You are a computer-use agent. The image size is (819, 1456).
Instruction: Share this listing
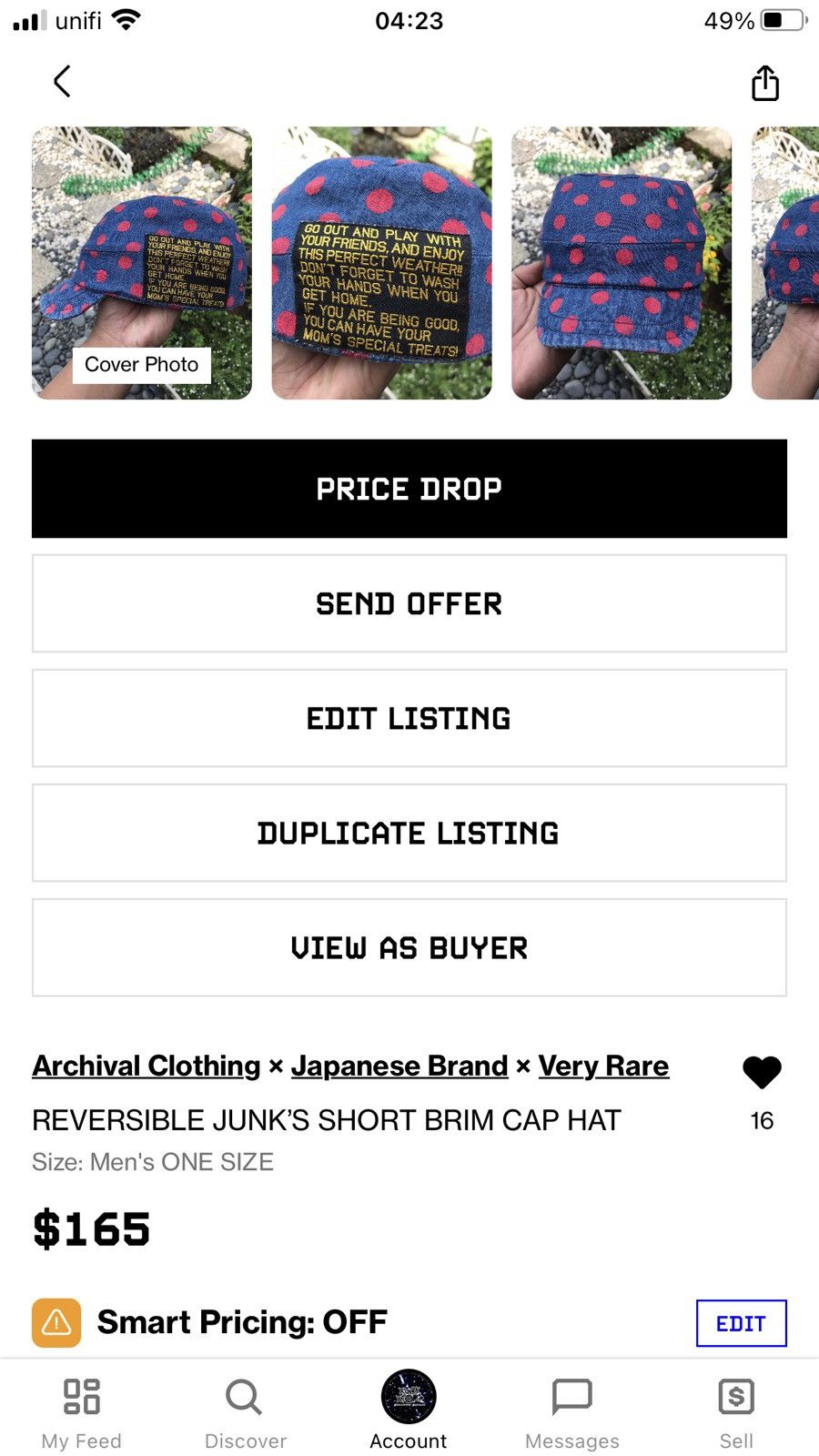click(x=765, y=83)
